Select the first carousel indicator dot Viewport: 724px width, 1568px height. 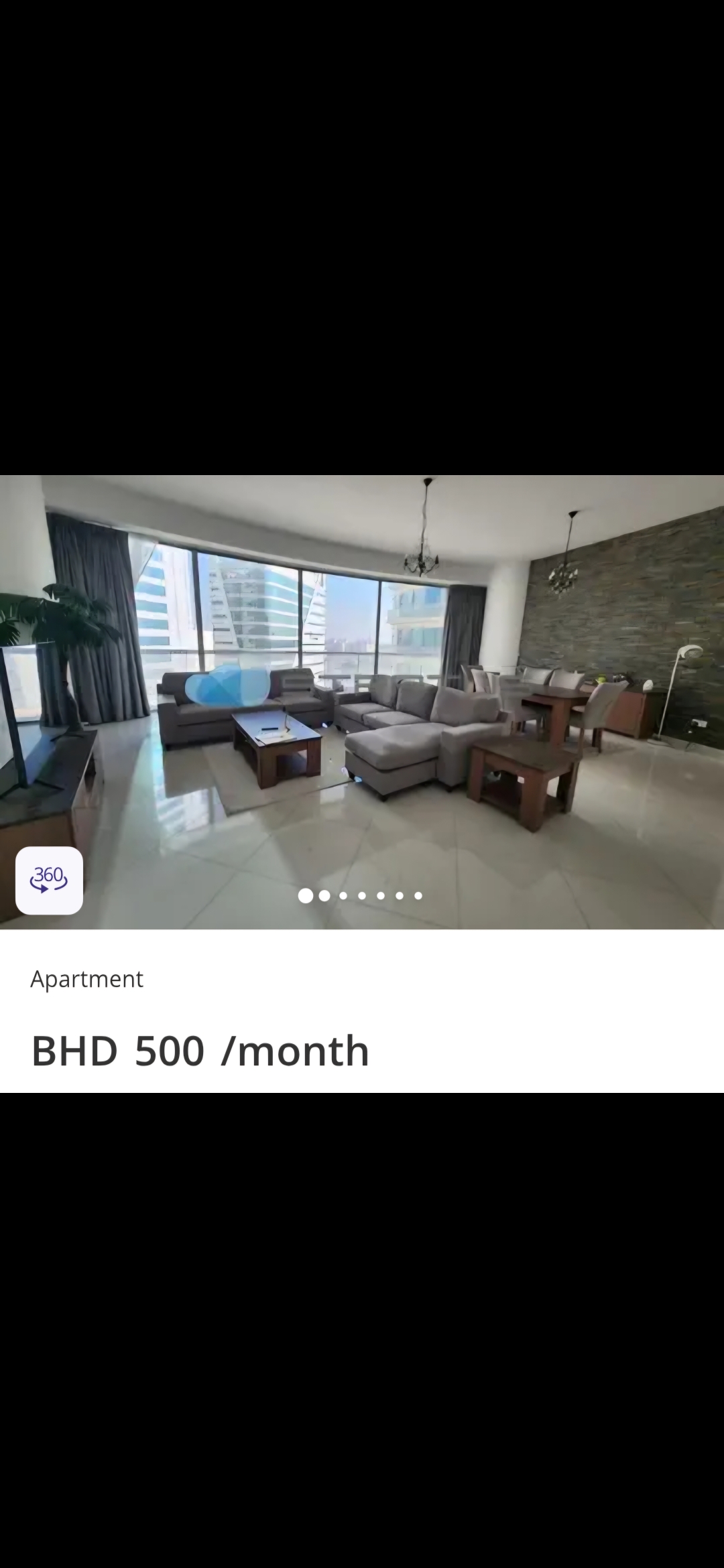306,896
